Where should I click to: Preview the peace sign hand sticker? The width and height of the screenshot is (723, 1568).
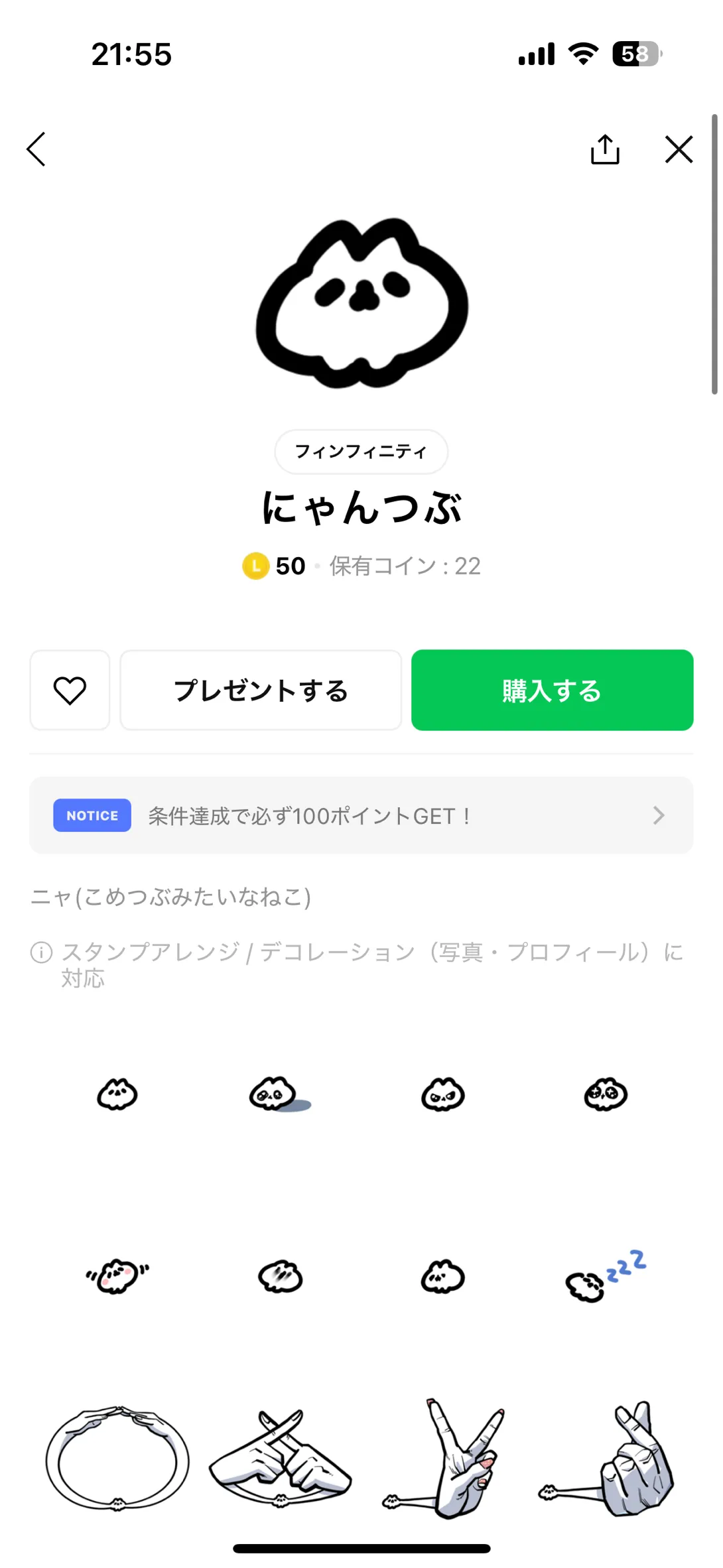(443, 1459)
